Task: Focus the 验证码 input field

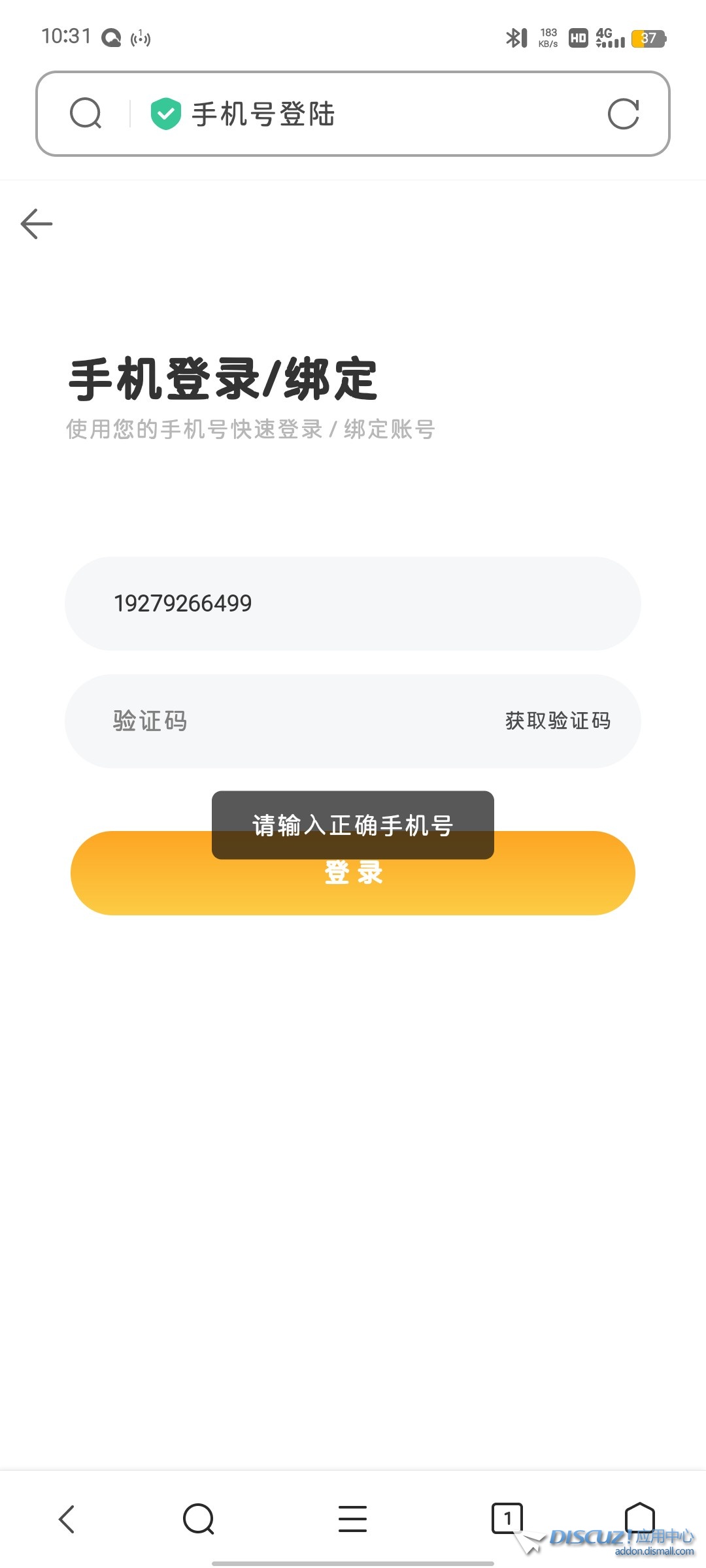Action: (281, 721)
